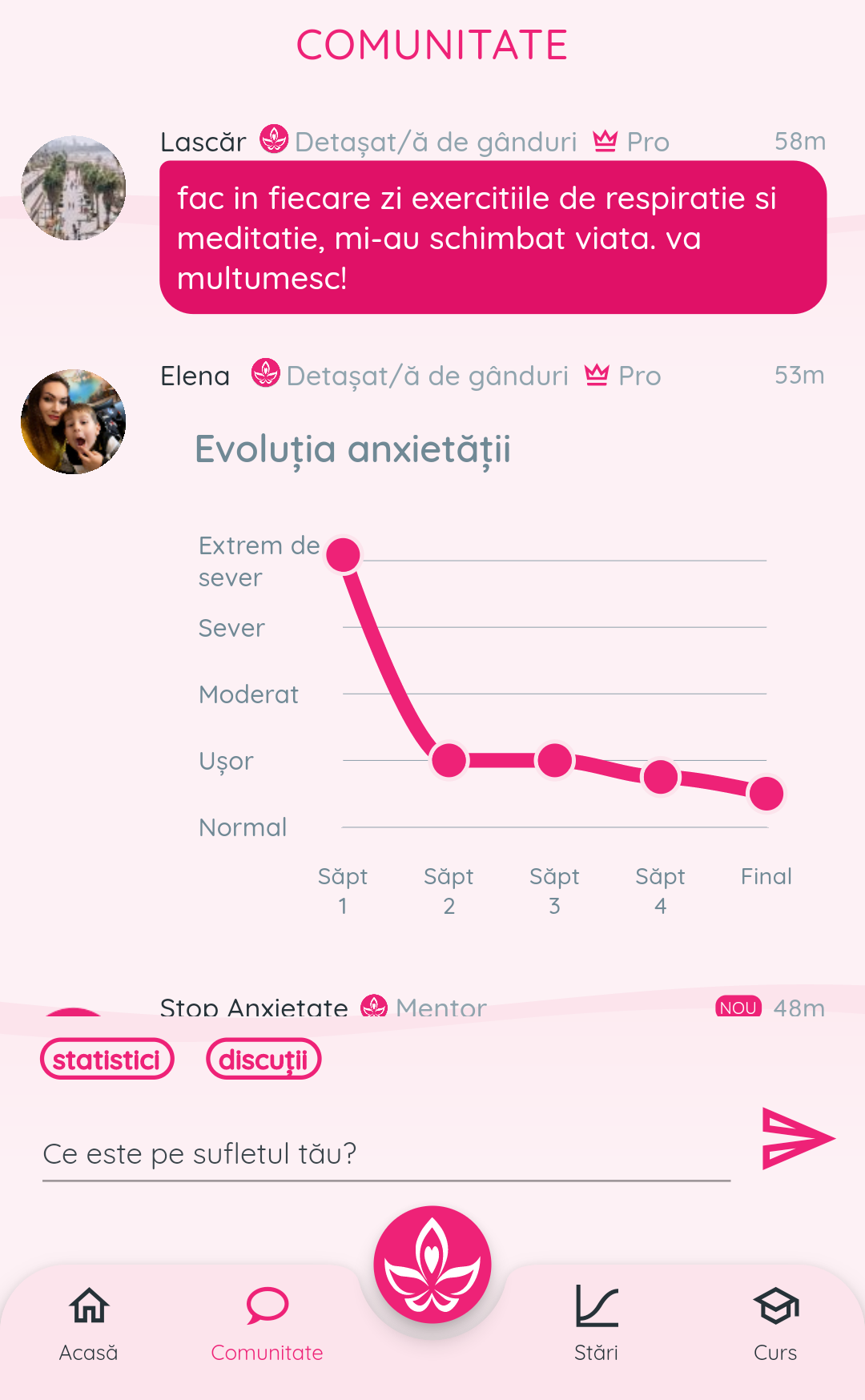Send the message with the arrow icon
Image resolution: width=865 pixels, height=1400 pixels.
797,1138
